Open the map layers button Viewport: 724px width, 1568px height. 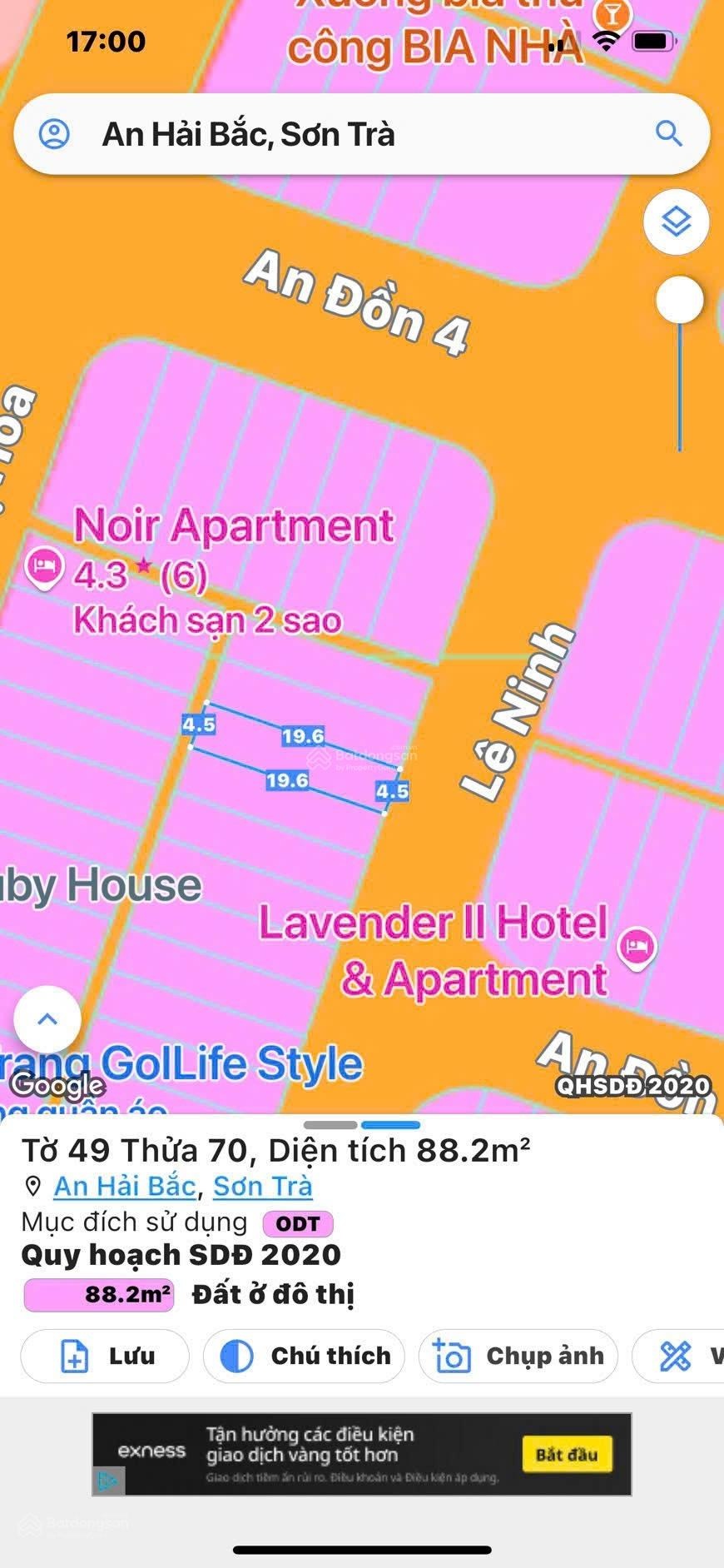coord(676,222)
